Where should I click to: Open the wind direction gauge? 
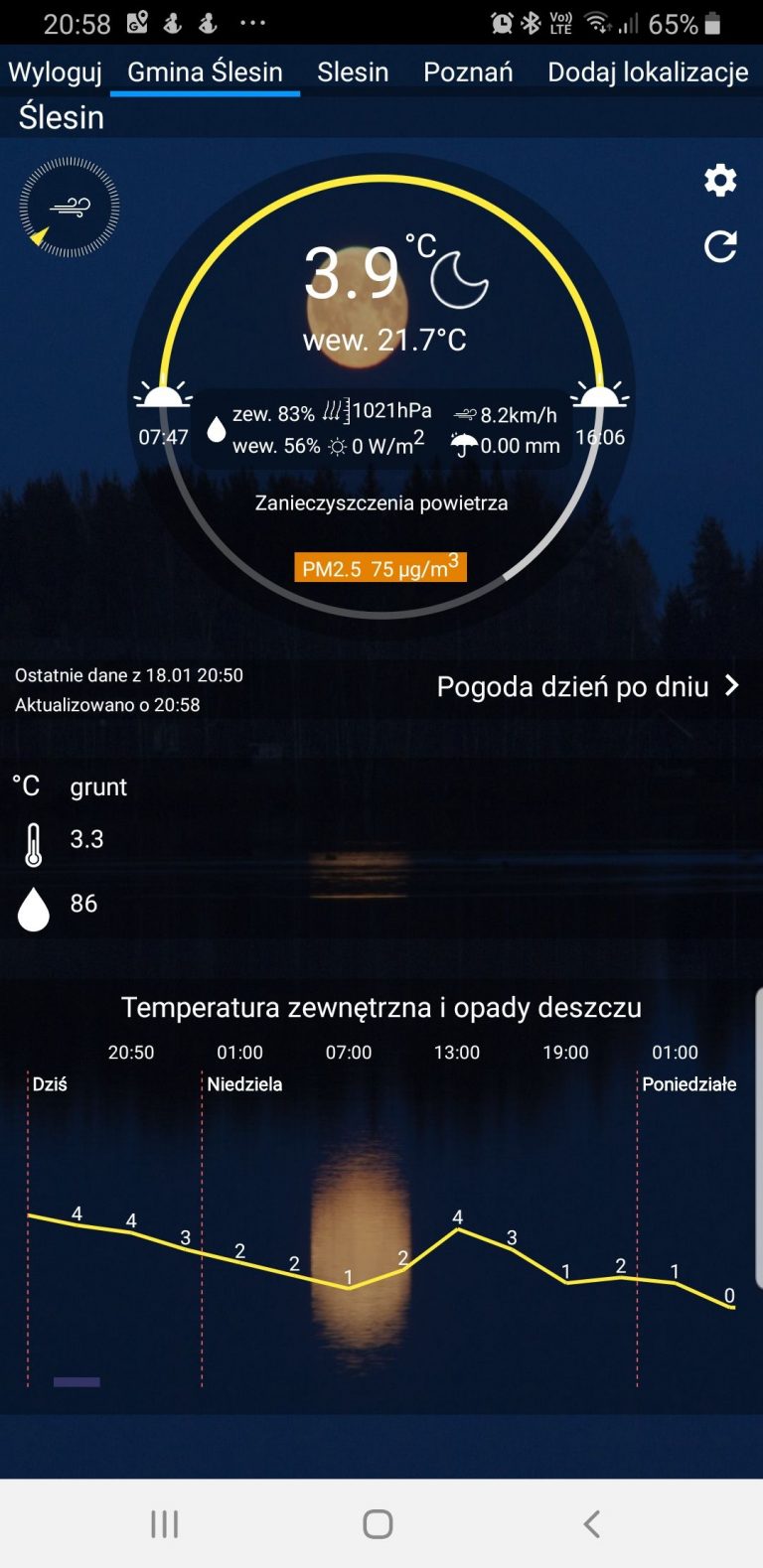pos(70,208)
